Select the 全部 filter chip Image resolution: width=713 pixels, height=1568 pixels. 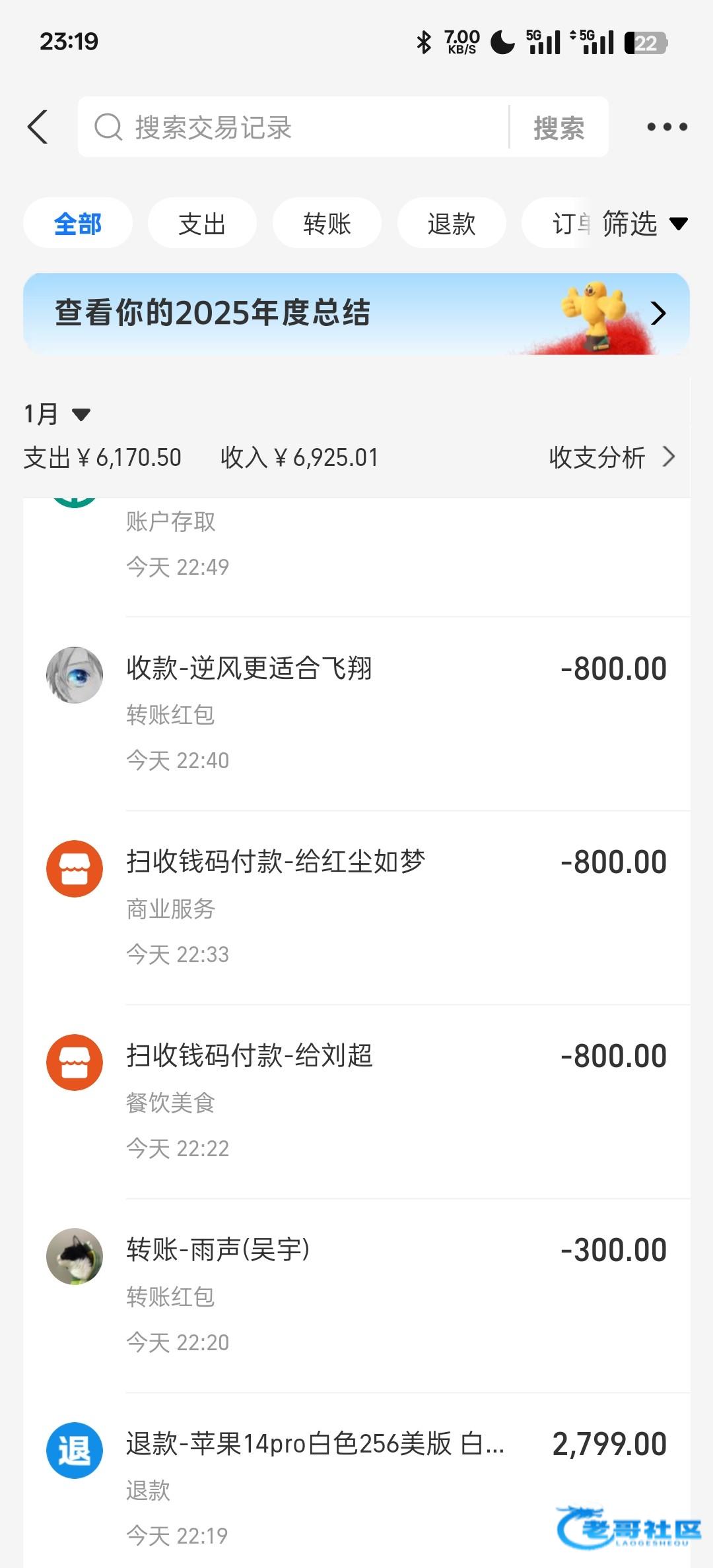tap(78, 224)
